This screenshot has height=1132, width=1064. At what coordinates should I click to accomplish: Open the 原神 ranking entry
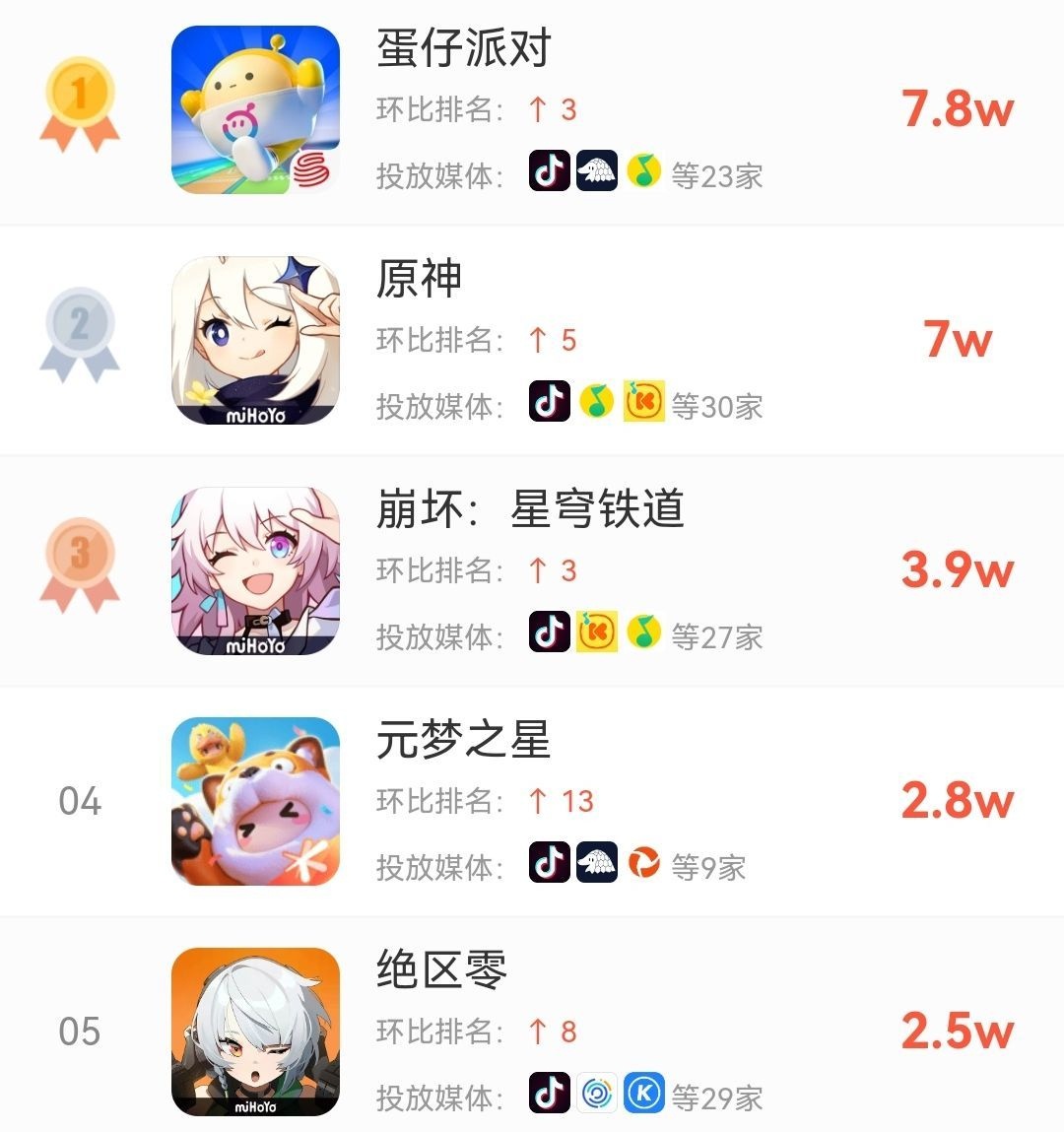419,280
